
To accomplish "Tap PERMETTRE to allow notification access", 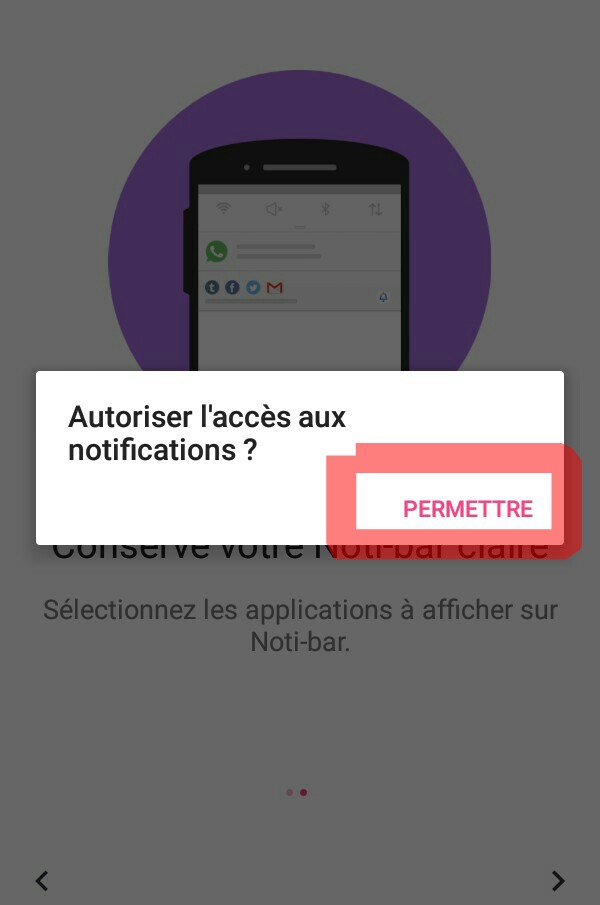I will click(x=467, y=509).
